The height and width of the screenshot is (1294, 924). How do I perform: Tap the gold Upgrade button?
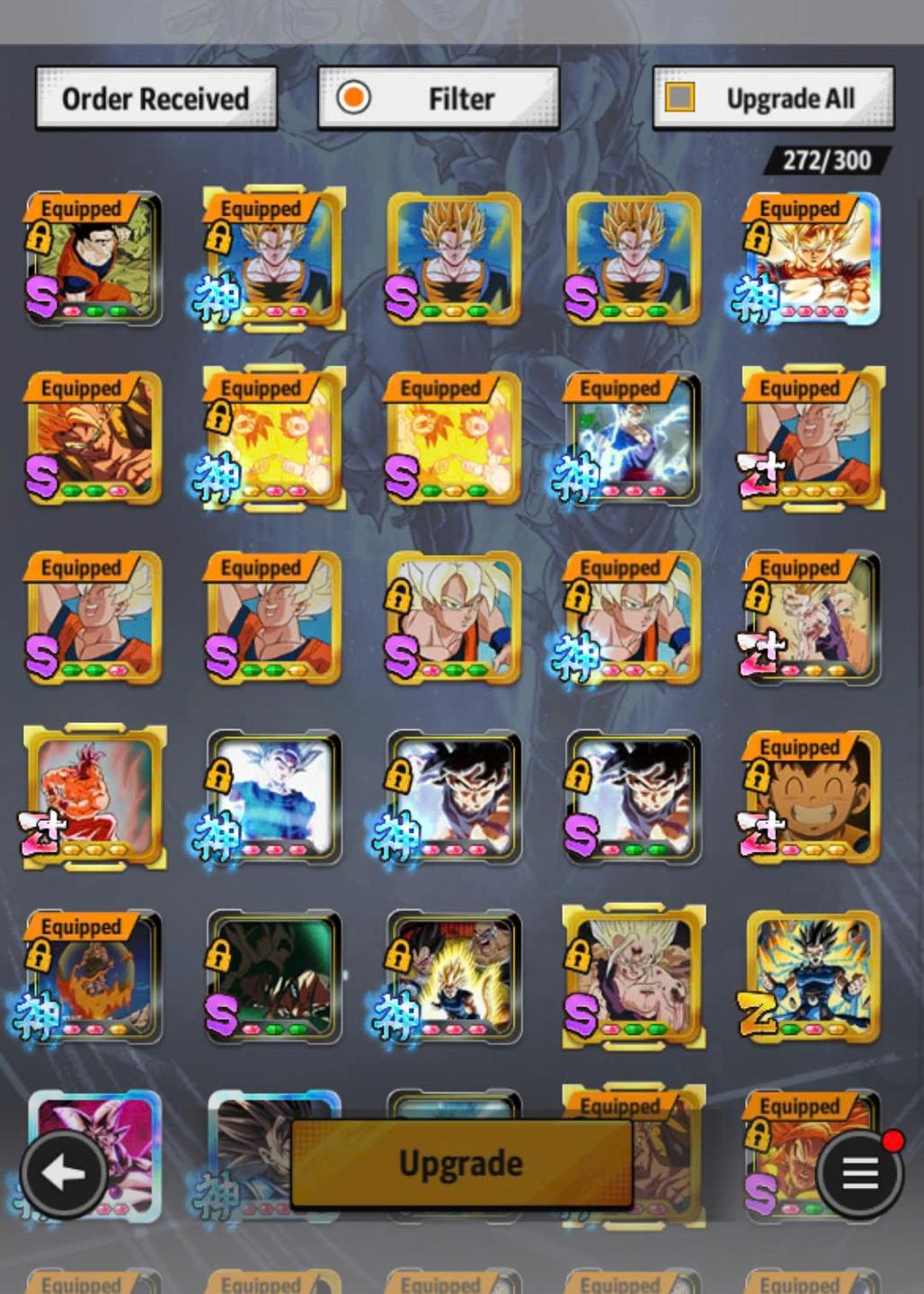(461, 1164)
